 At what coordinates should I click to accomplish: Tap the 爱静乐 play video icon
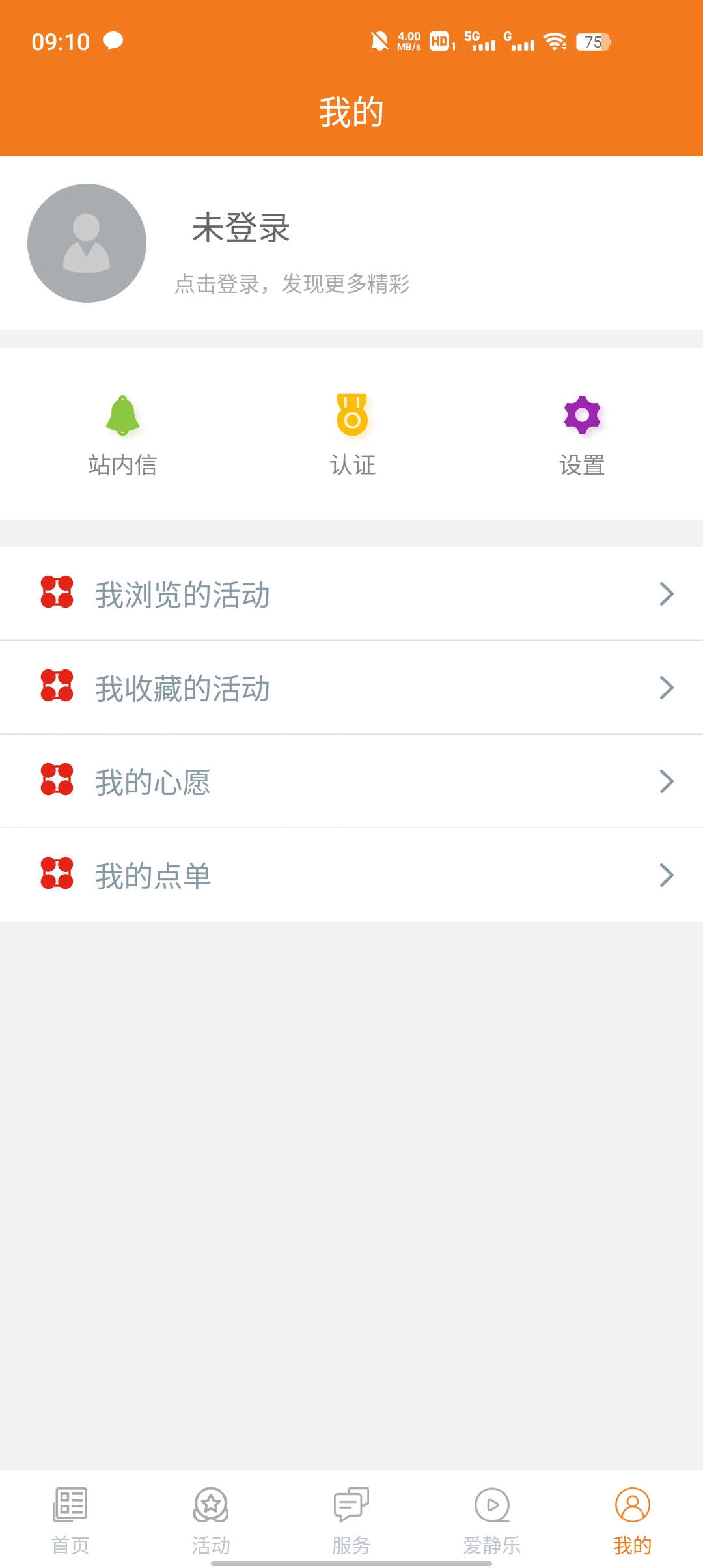[x=491, y=1505]
